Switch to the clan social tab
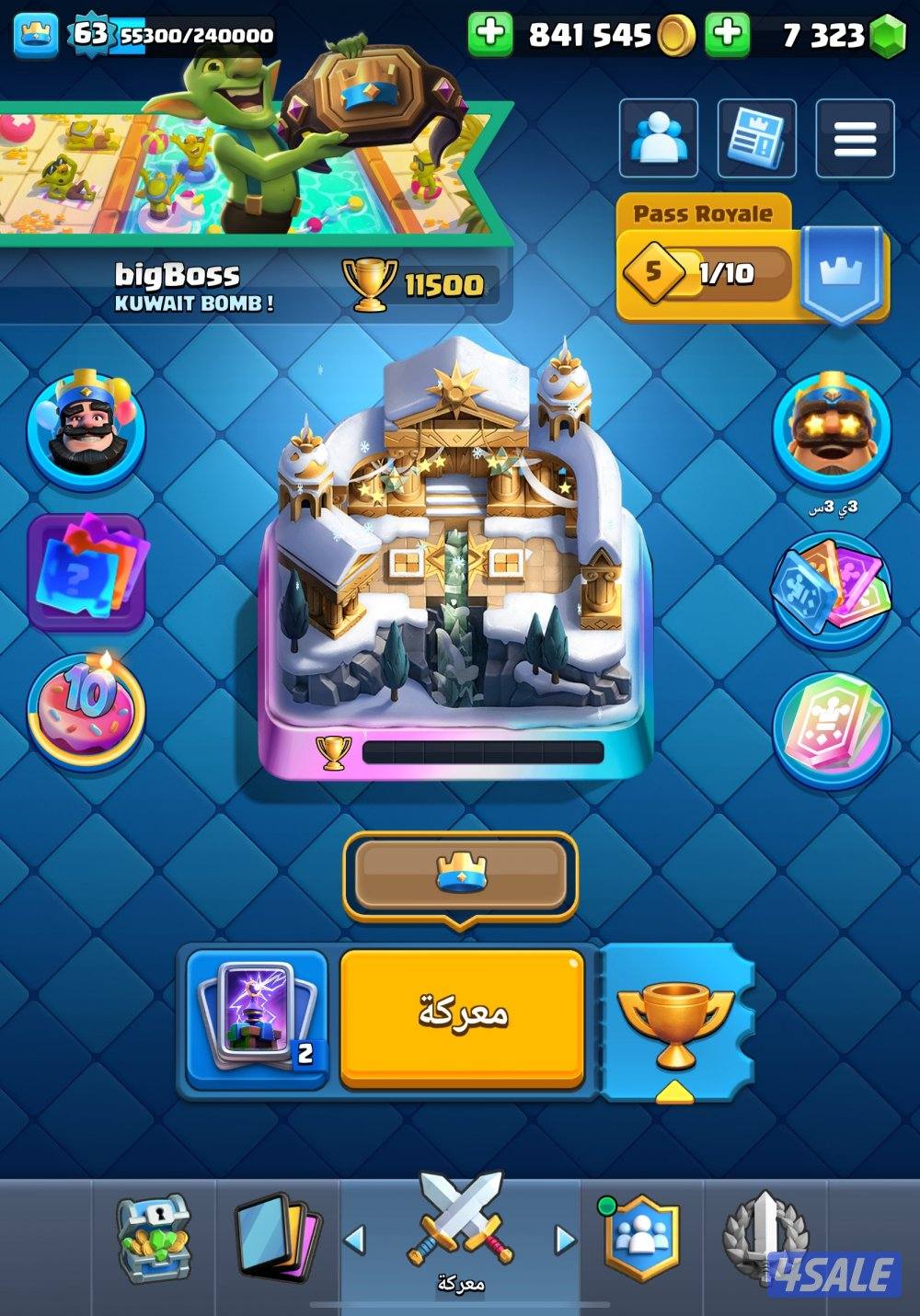 coord(640,1239)
